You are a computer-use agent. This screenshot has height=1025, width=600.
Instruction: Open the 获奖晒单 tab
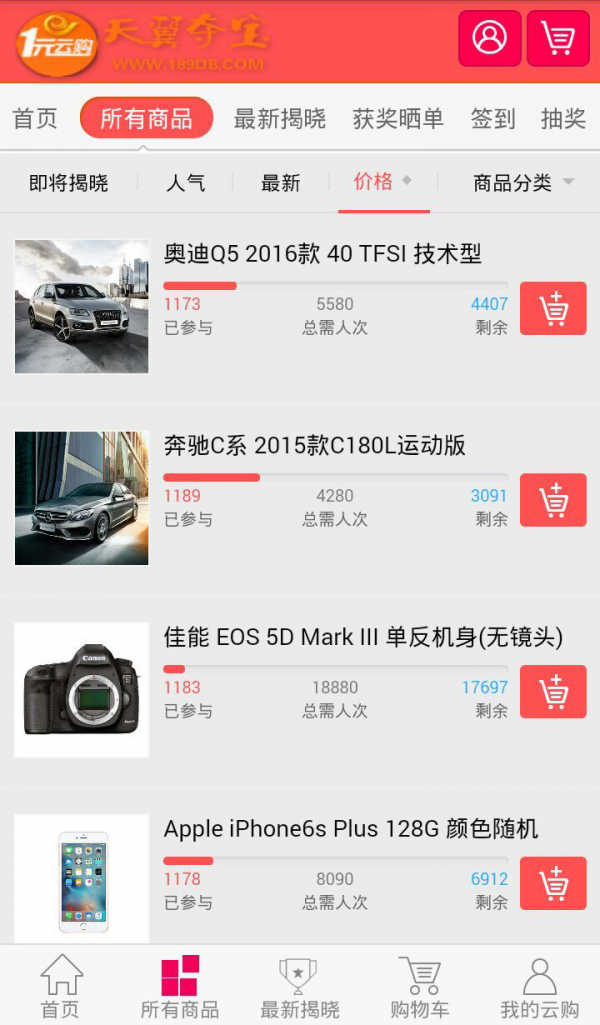coord(397,119)
